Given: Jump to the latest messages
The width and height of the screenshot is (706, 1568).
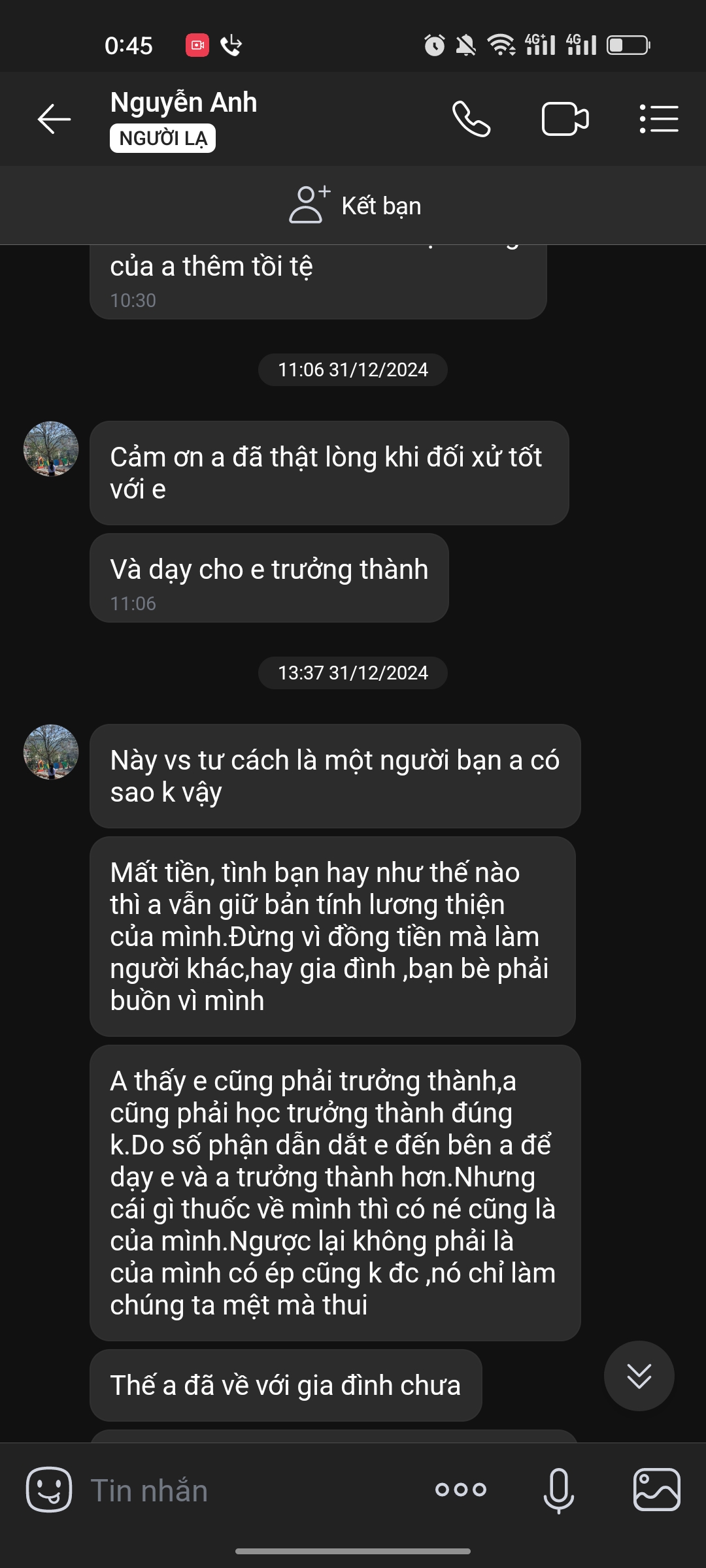Looking at the screenshot, I should point(639,1375).
